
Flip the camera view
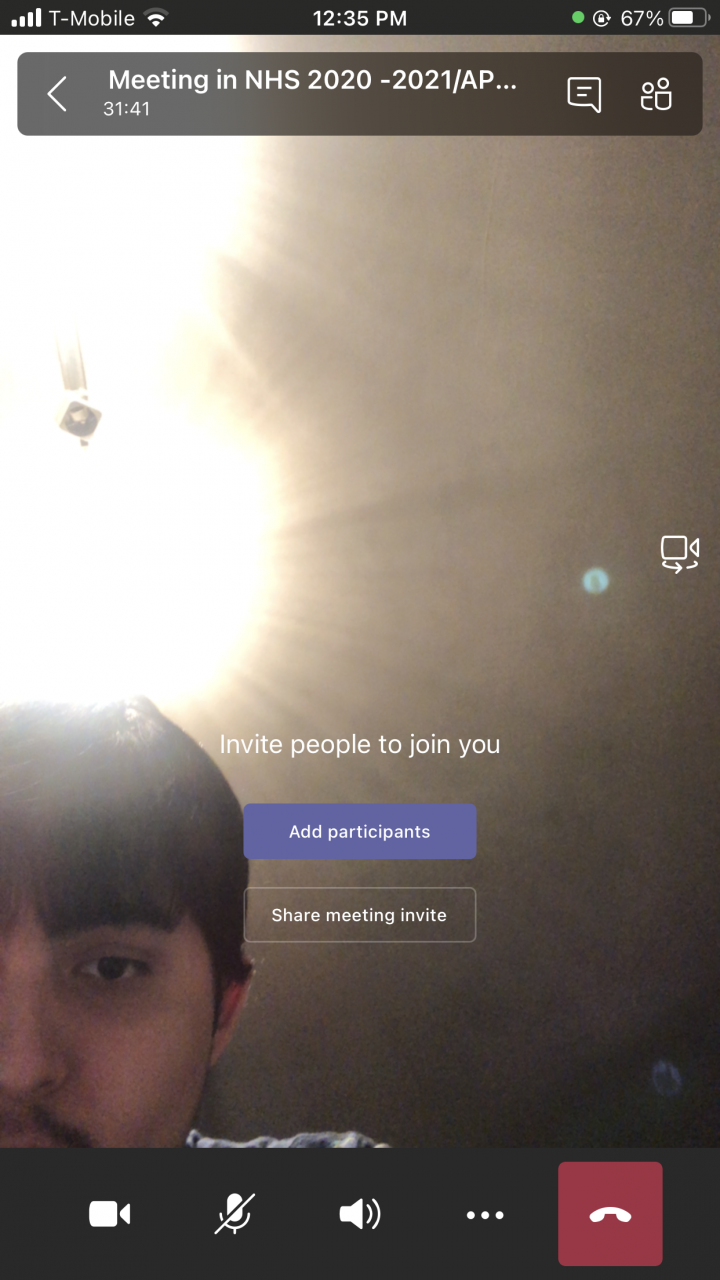pos(679,552)
